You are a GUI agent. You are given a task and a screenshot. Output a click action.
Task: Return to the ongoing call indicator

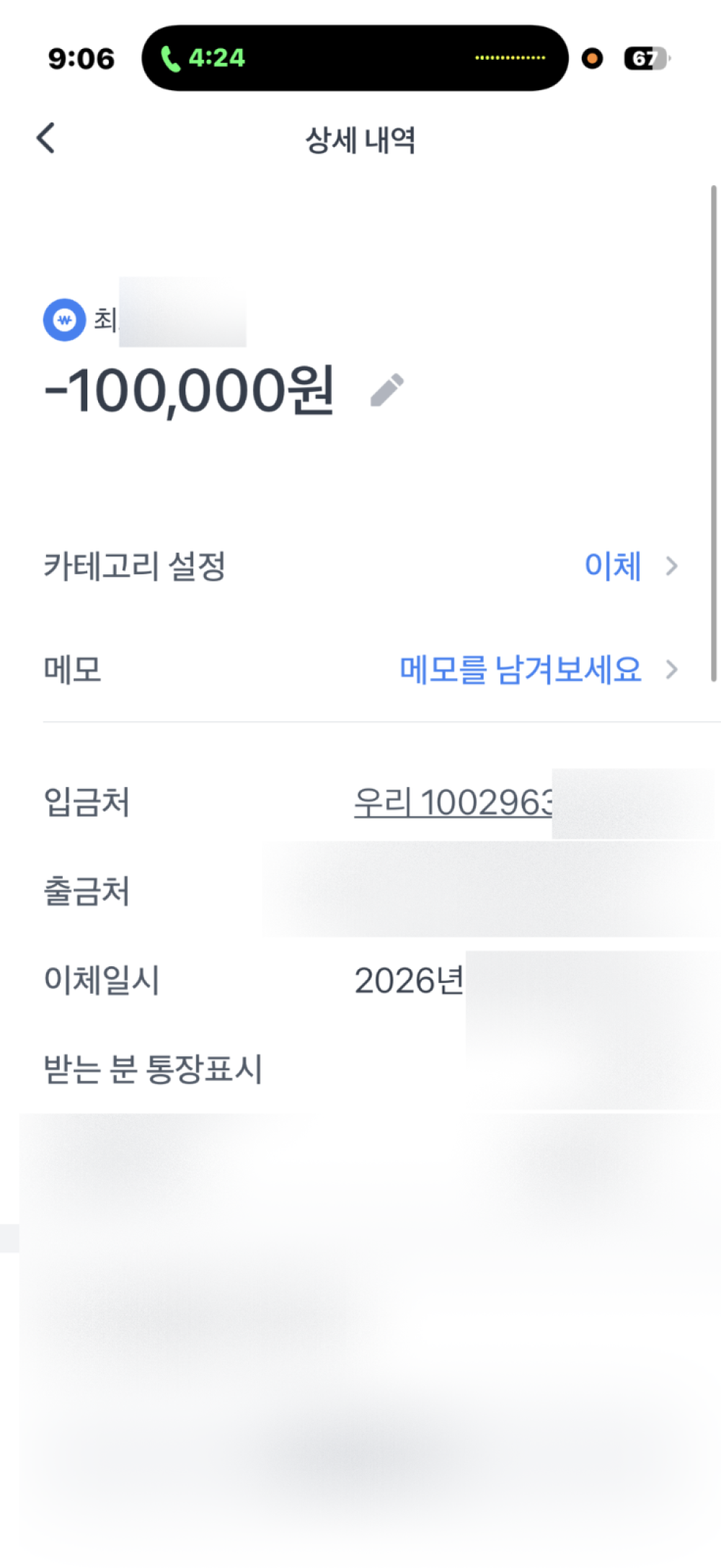click(x=203, y=58)
